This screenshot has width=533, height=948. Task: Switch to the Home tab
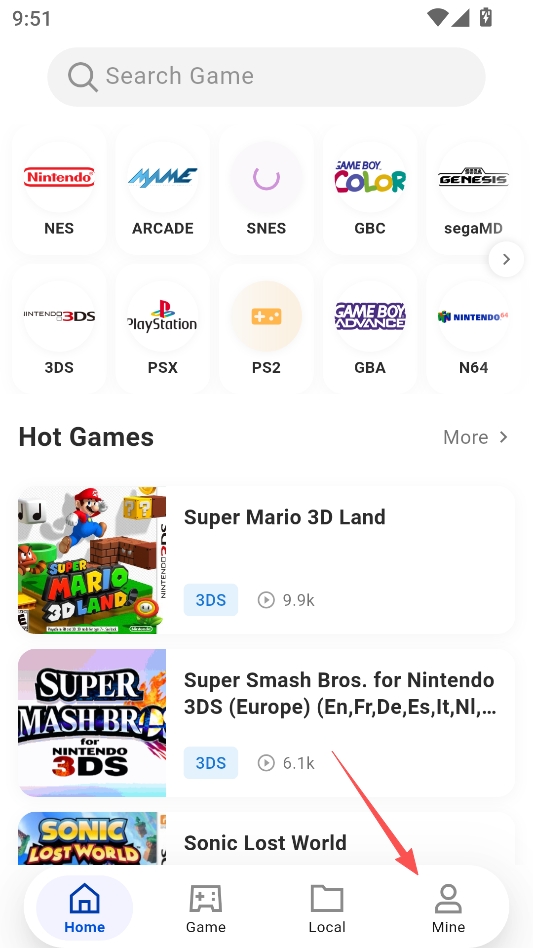click(x=85, y=908)
